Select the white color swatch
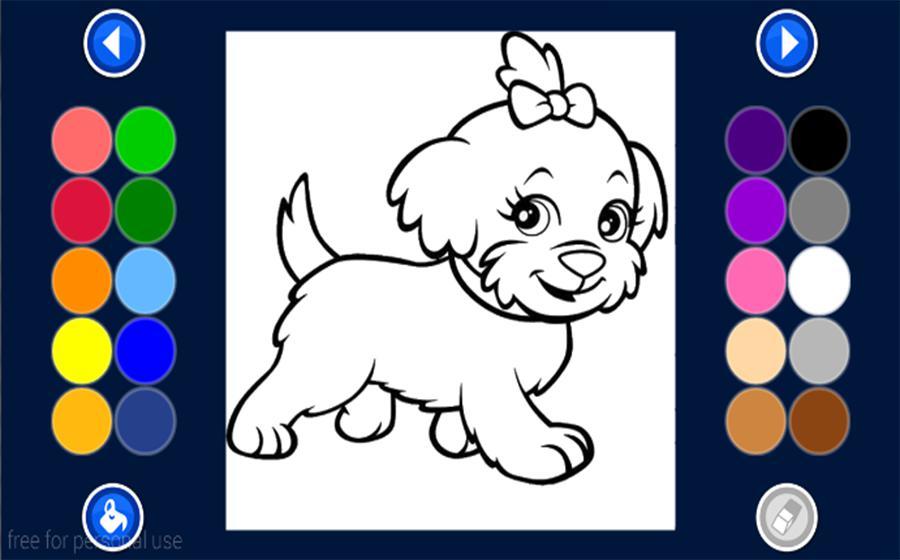 point(819,280)
